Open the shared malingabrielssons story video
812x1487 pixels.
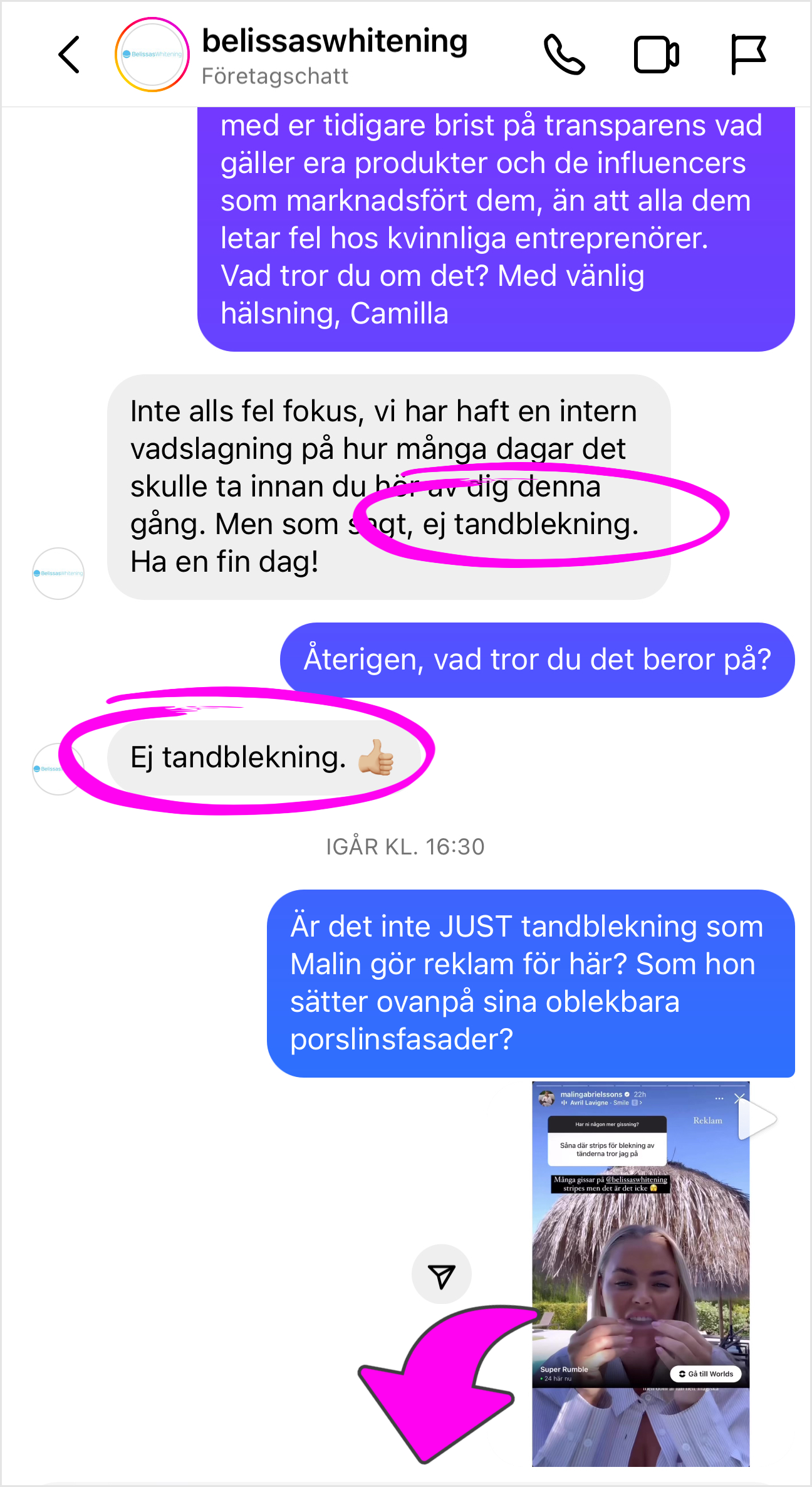640,1273
